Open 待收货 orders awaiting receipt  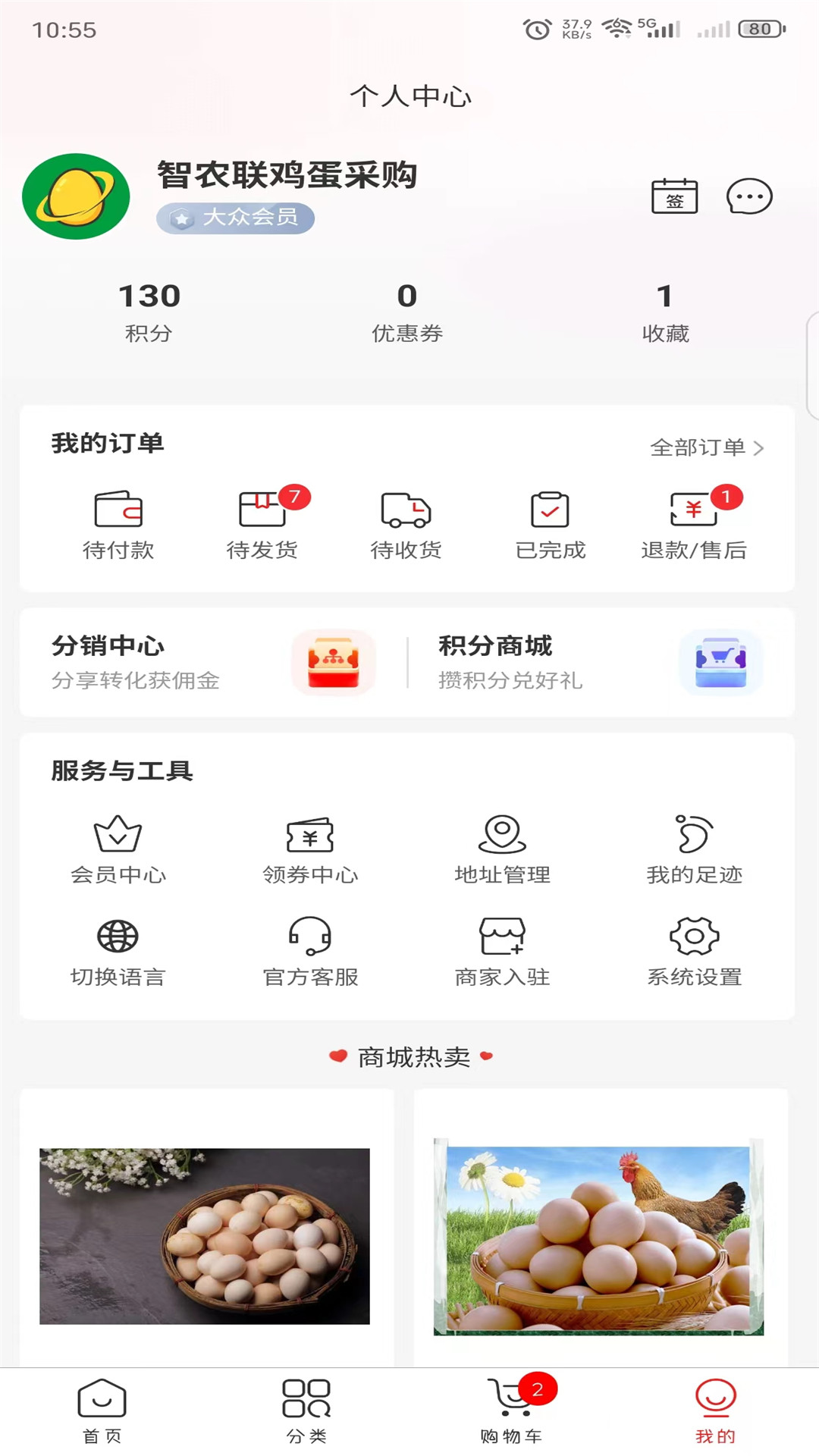click(x=406, y=525)
